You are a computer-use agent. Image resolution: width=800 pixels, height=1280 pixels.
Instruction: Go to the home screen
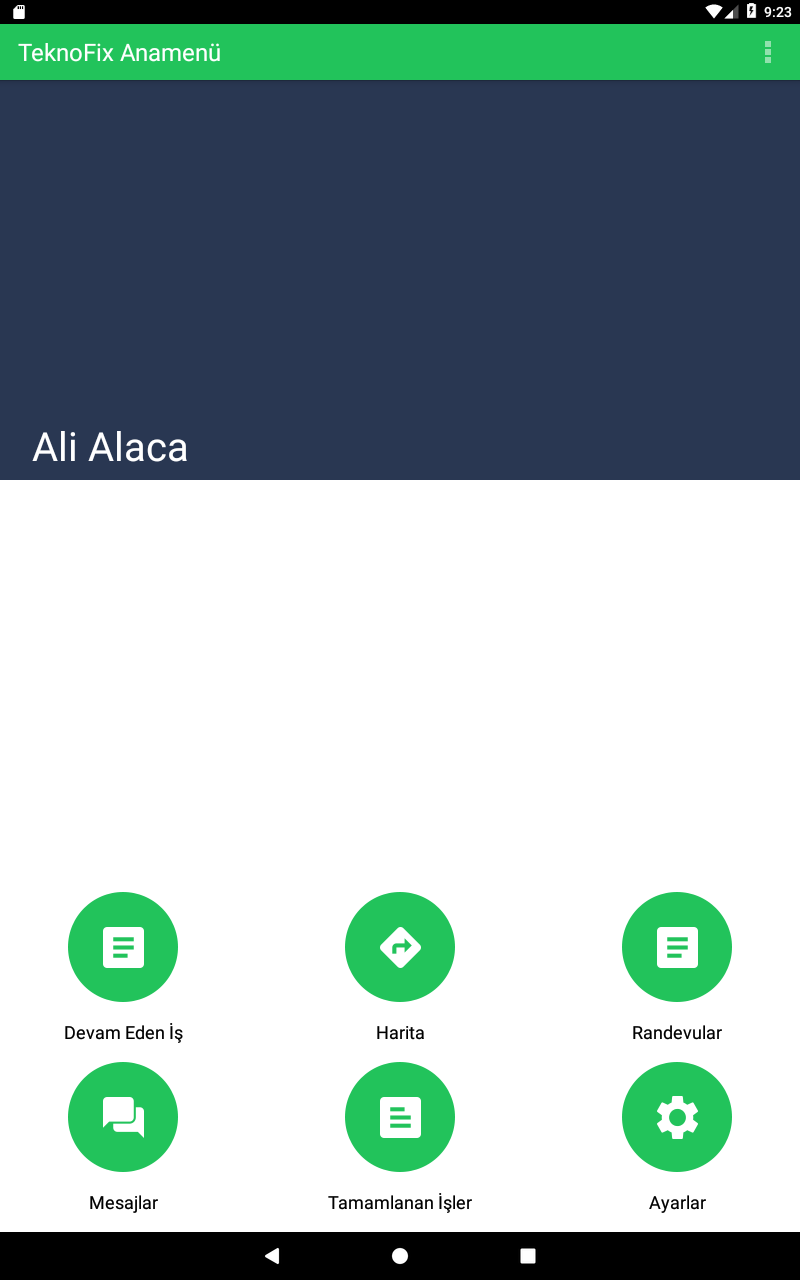coord(400,1256)
